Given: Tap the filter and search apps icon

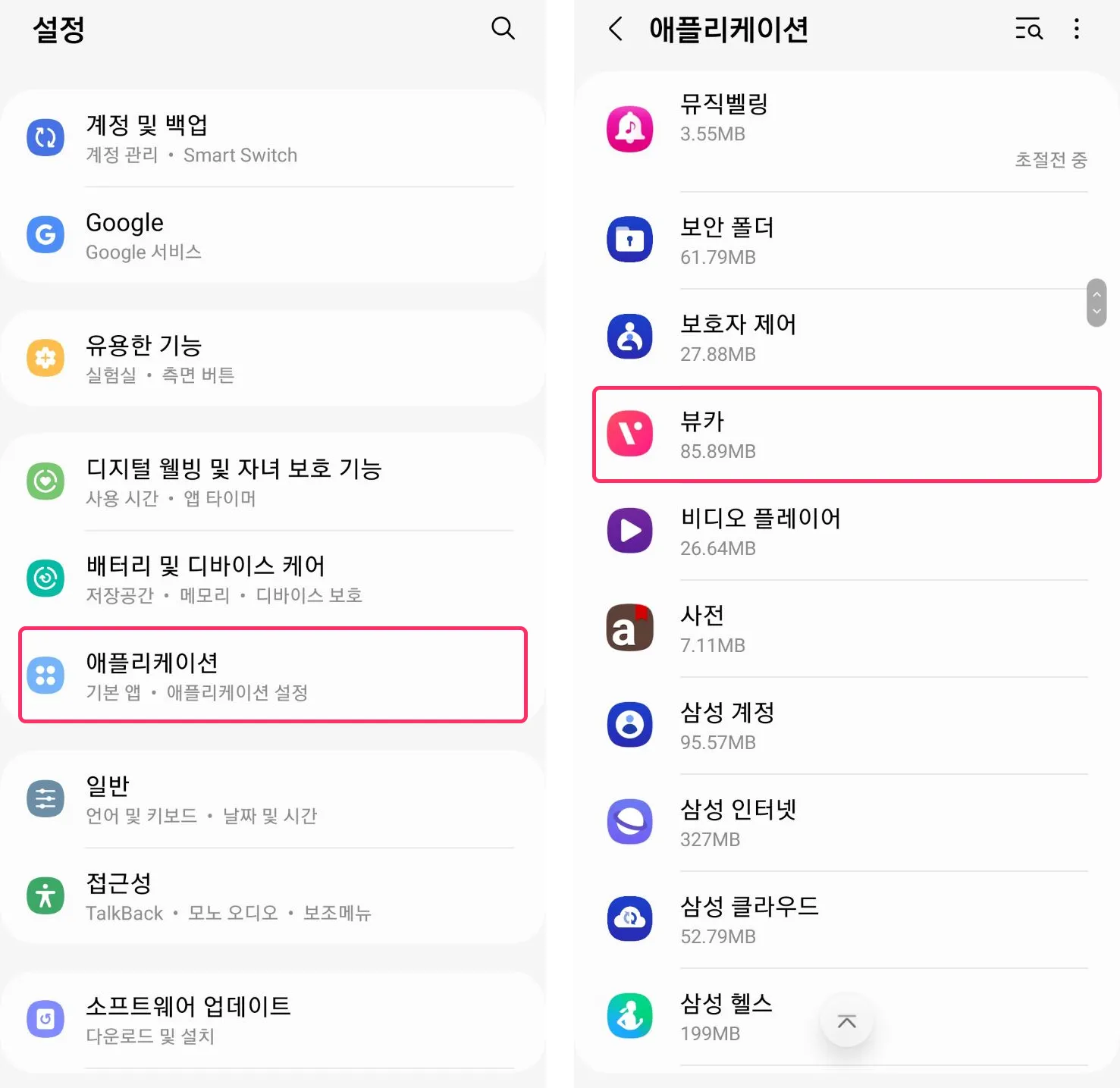Looking at the screenshot, I should coord(1029,30).
